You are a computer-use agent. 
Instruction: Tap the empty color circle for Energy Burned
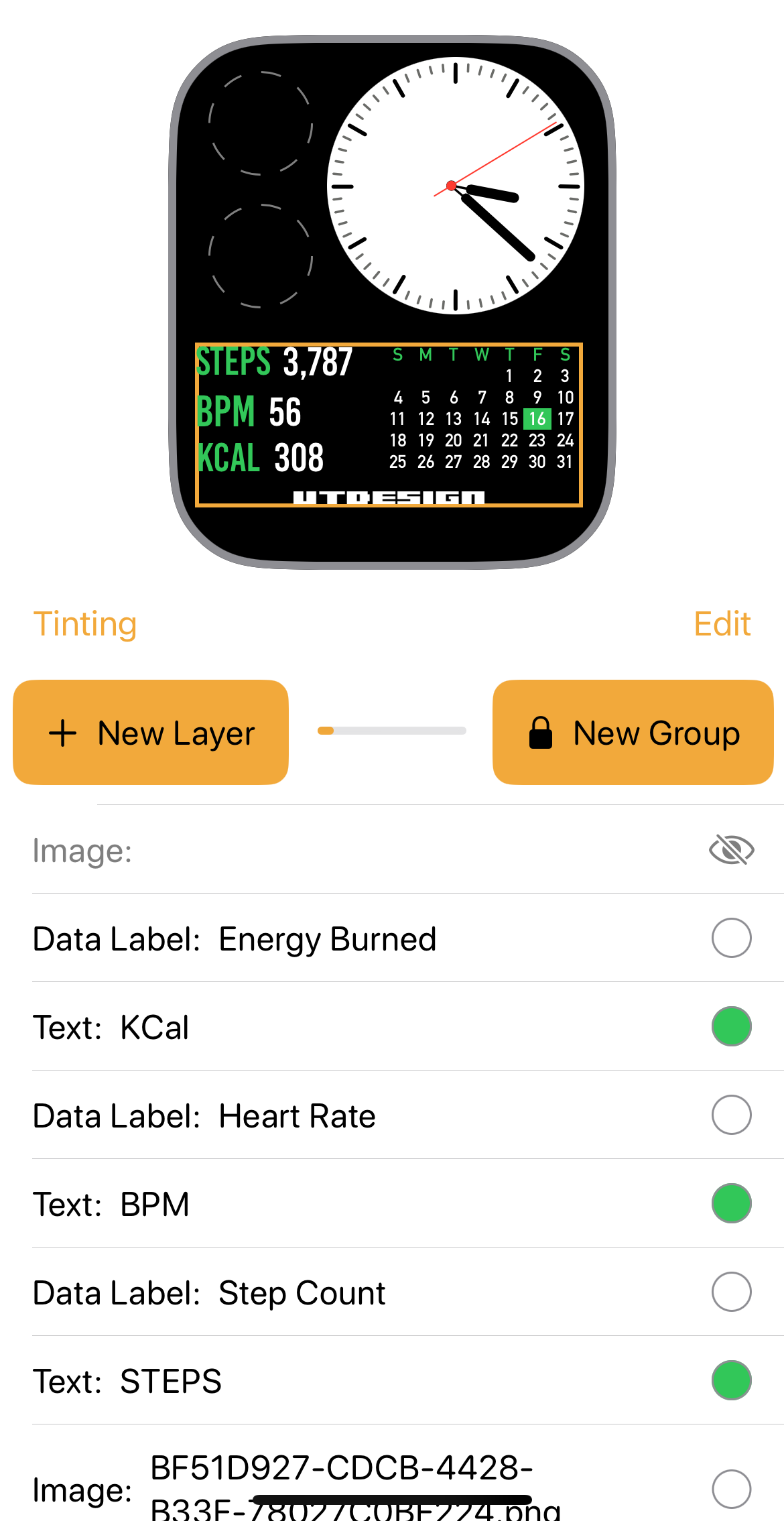pos(731,938)
